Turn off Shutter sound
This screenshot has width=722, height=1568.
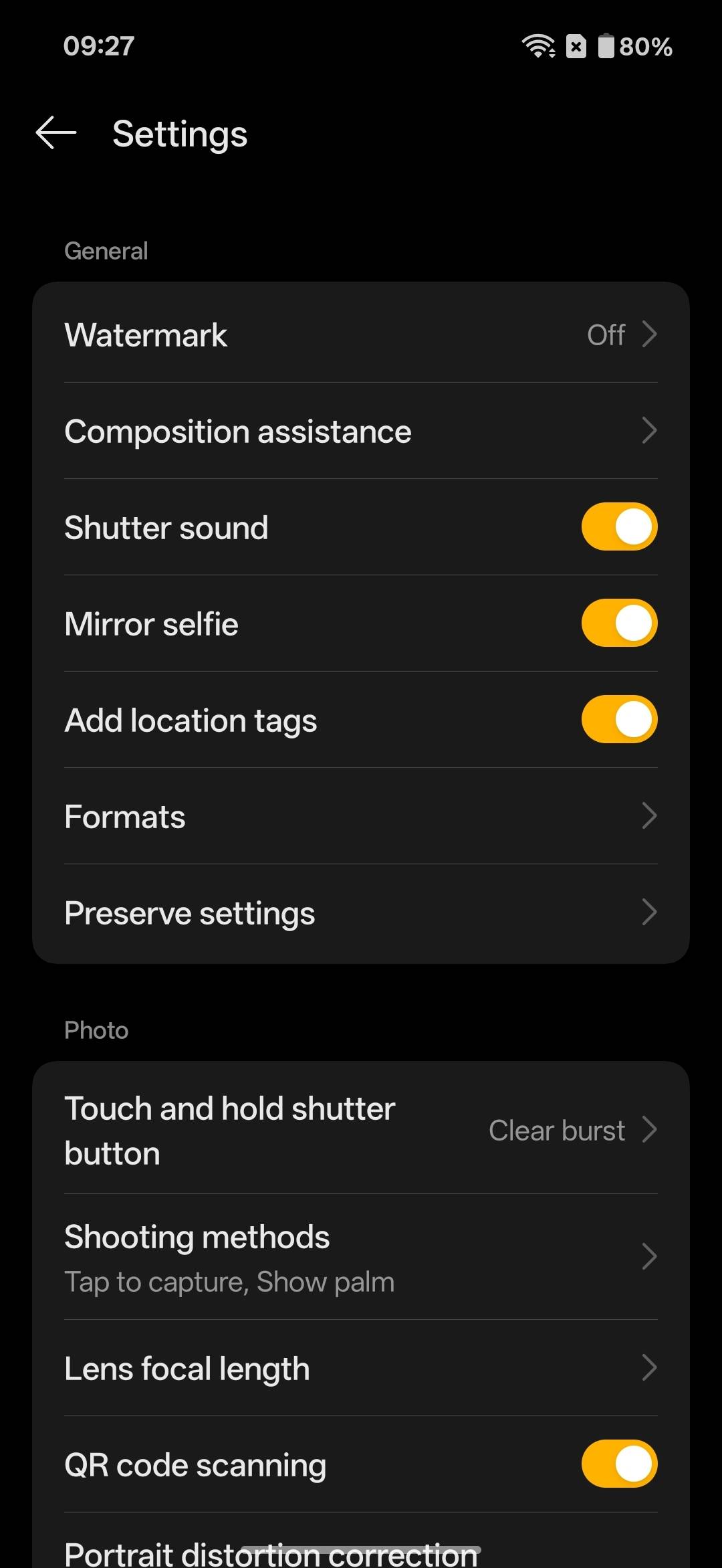click(x=619, y=527)
